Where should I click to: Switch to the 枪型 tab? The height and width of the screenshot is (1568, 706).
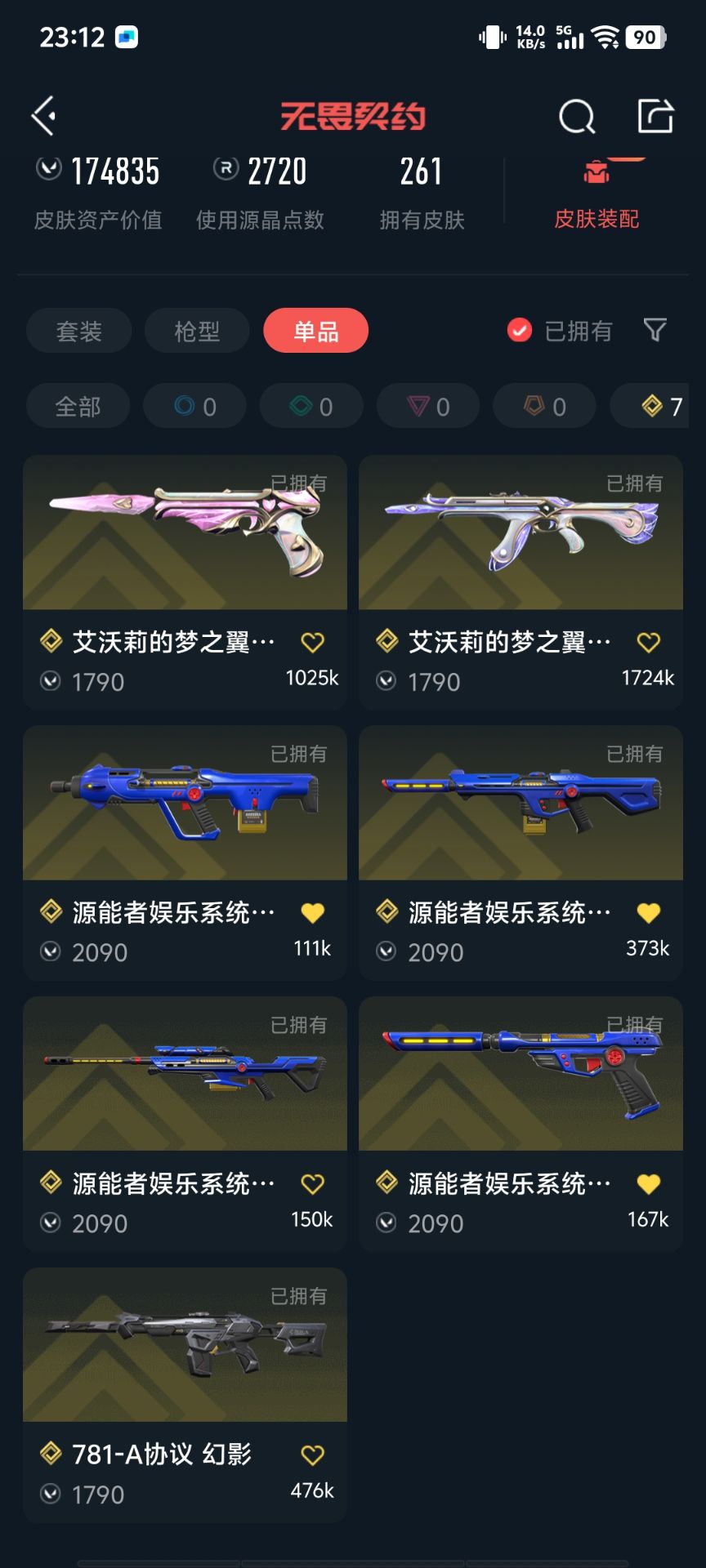pyautogui.click(x=197, y=331)
